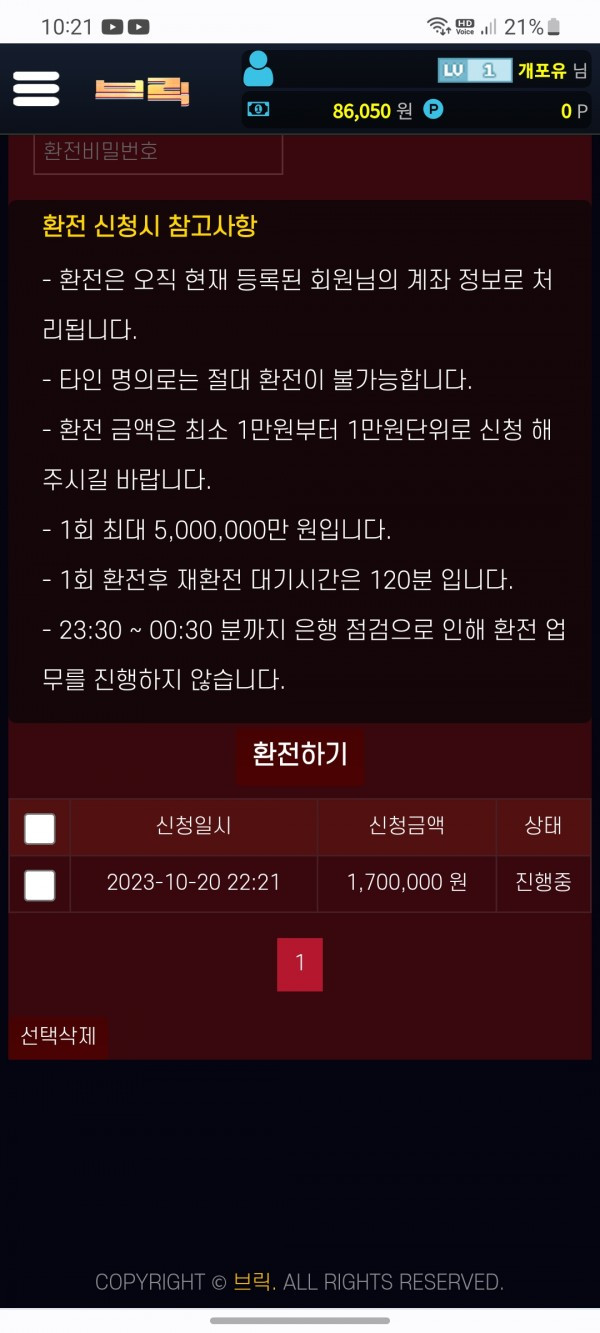Focus the 환전비밀번호 input field

tap(158, 152)
